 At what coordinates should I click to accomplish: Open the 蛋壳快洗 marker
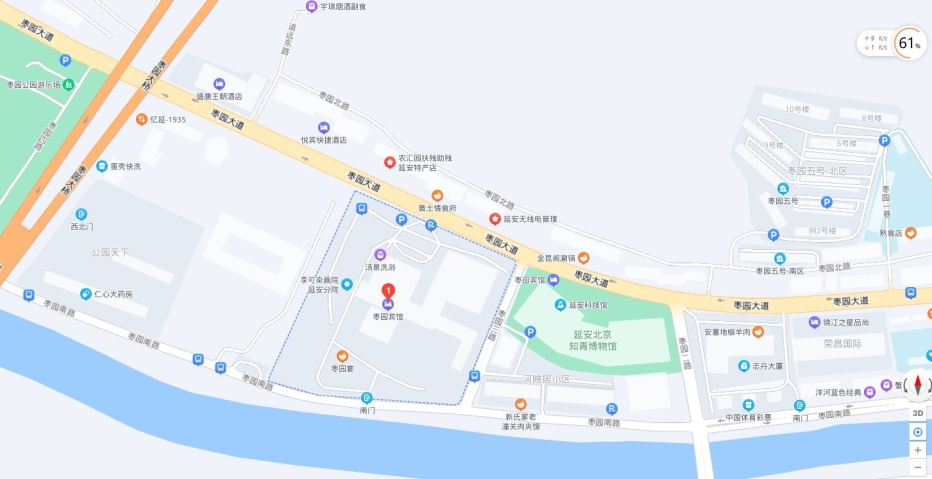[101, 166]
